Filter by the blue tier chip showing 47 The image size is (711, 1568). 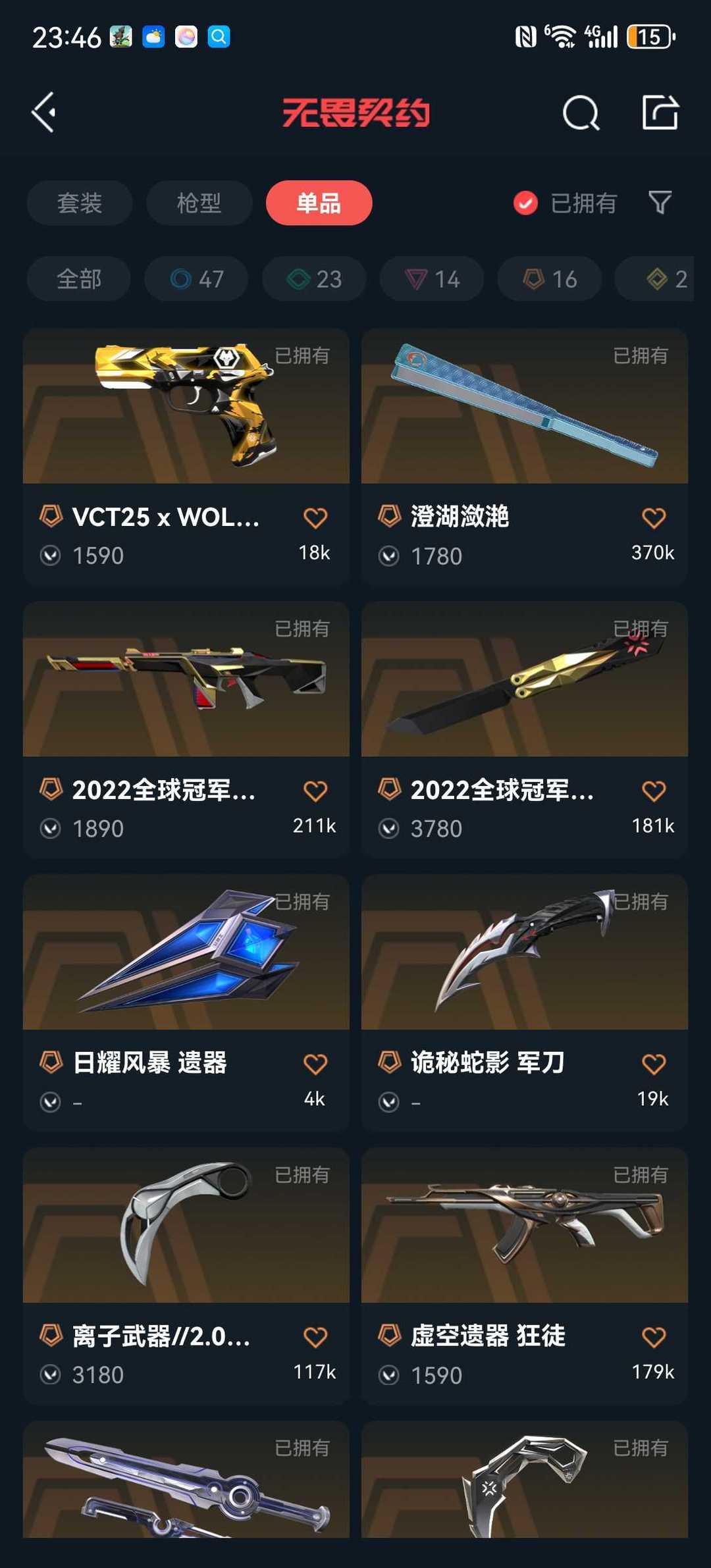tap(196, 279)
